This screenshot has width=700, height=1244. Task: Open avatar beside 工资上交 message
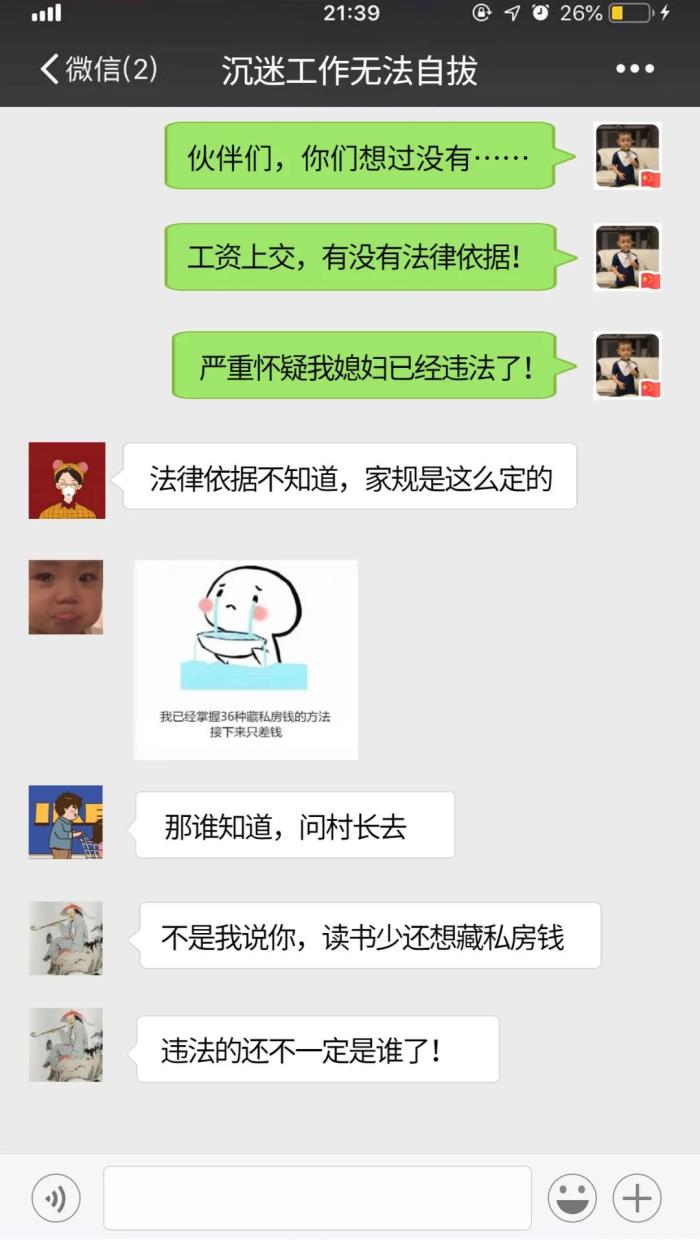point(627,257)
